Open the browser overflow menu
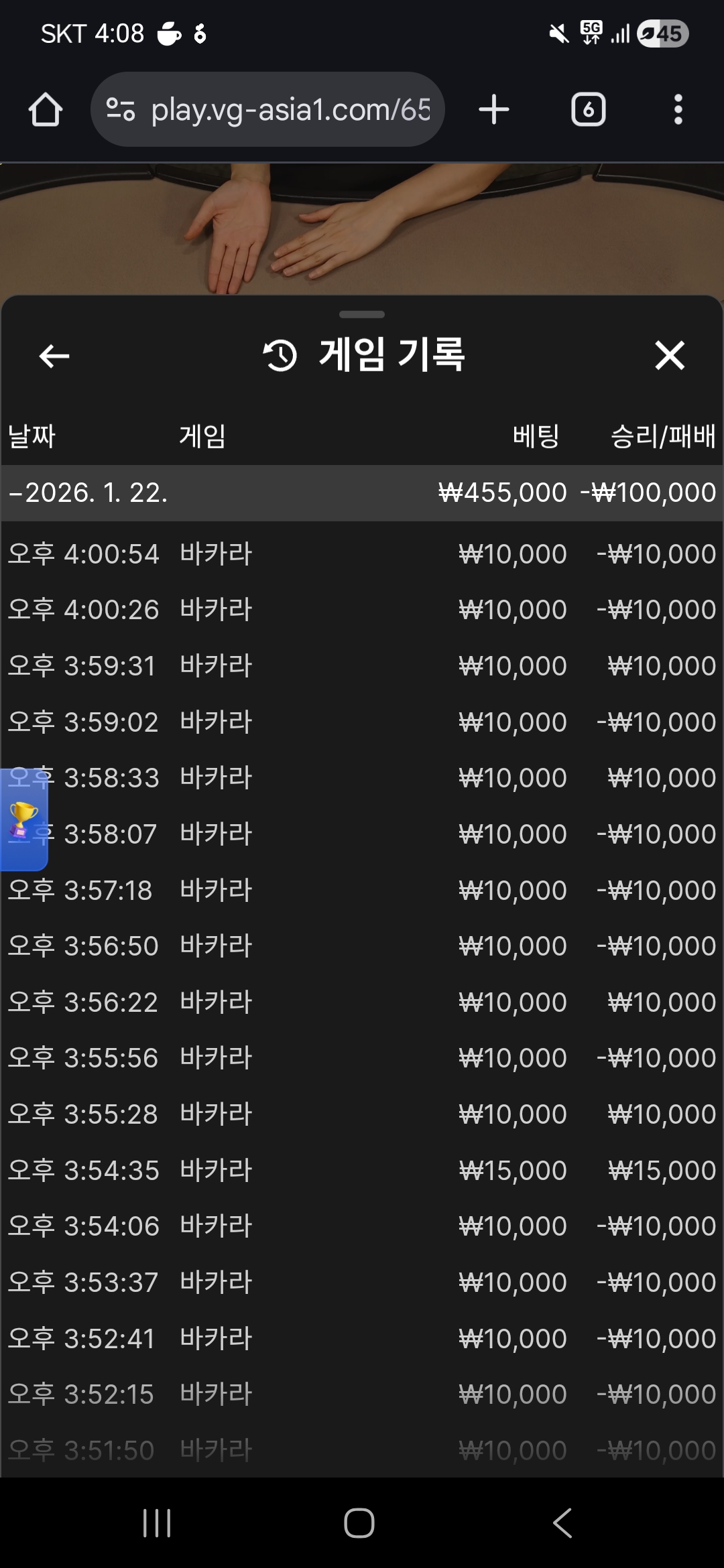The image size is (724, 1568). click(678, 110)
